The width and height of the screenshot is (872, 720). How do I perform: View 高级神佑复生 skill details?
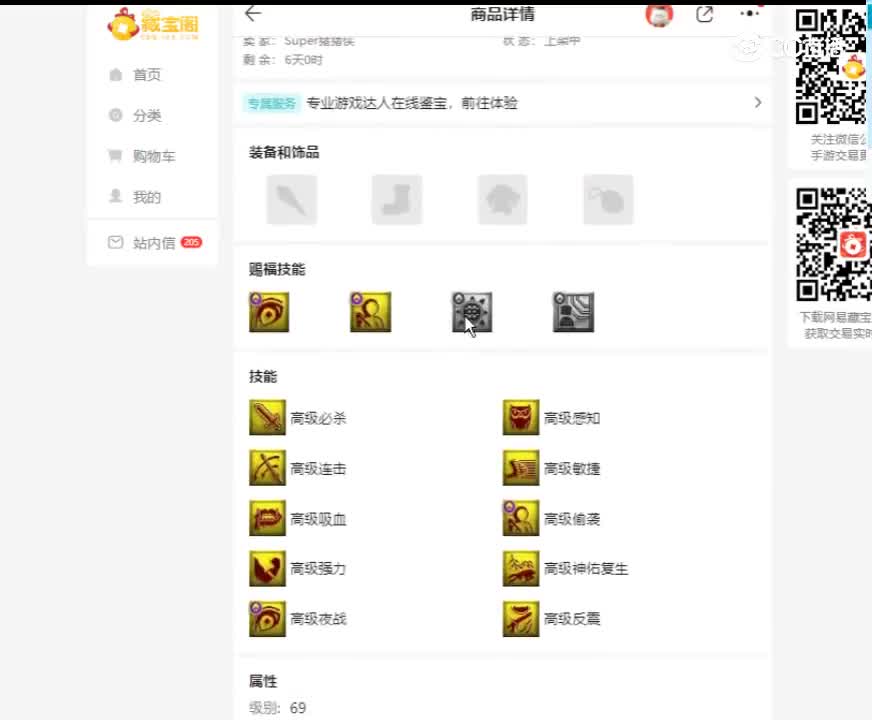point(566,569)
